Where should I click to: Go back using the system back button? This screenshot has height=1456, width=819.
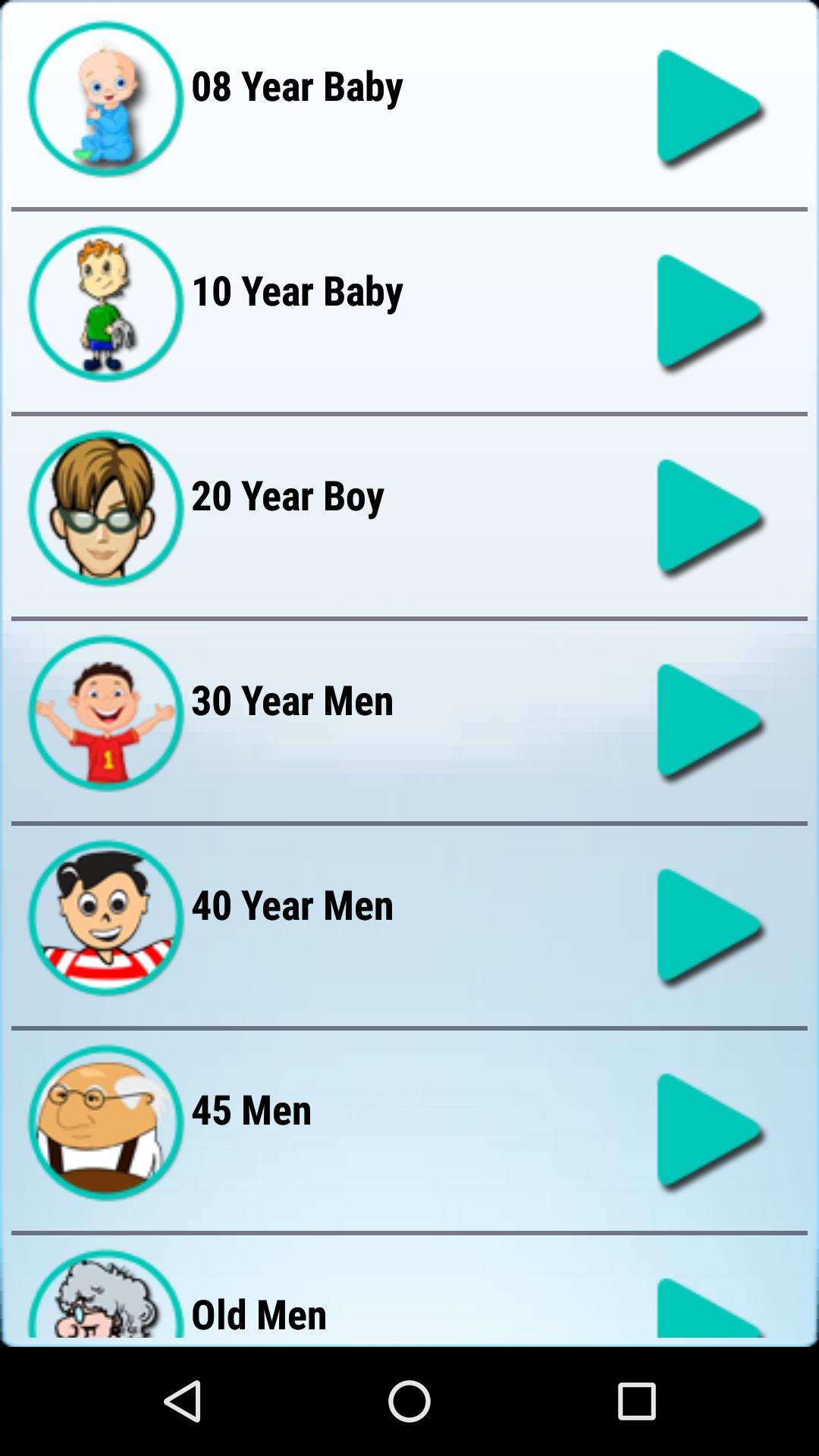click(183, 1401)
